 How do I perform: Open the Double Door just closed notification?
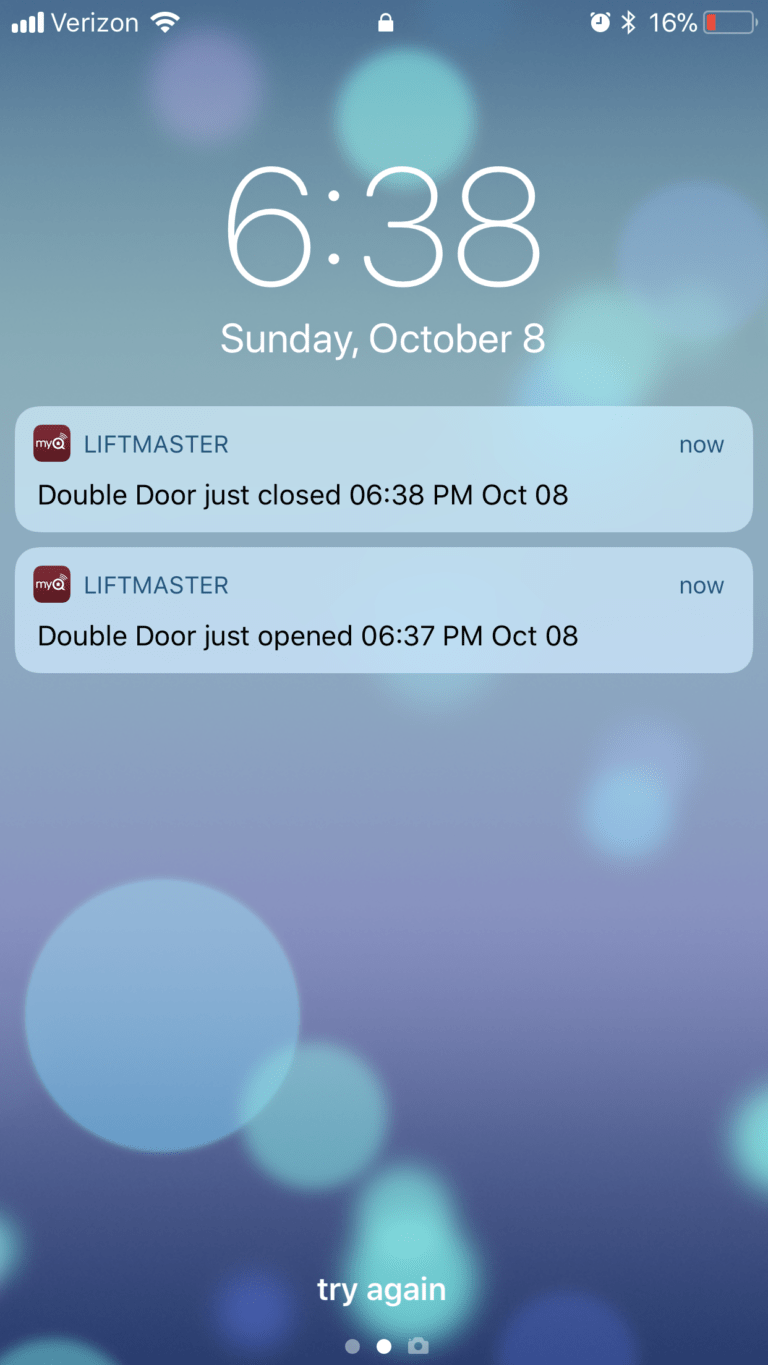click(383, 469)
